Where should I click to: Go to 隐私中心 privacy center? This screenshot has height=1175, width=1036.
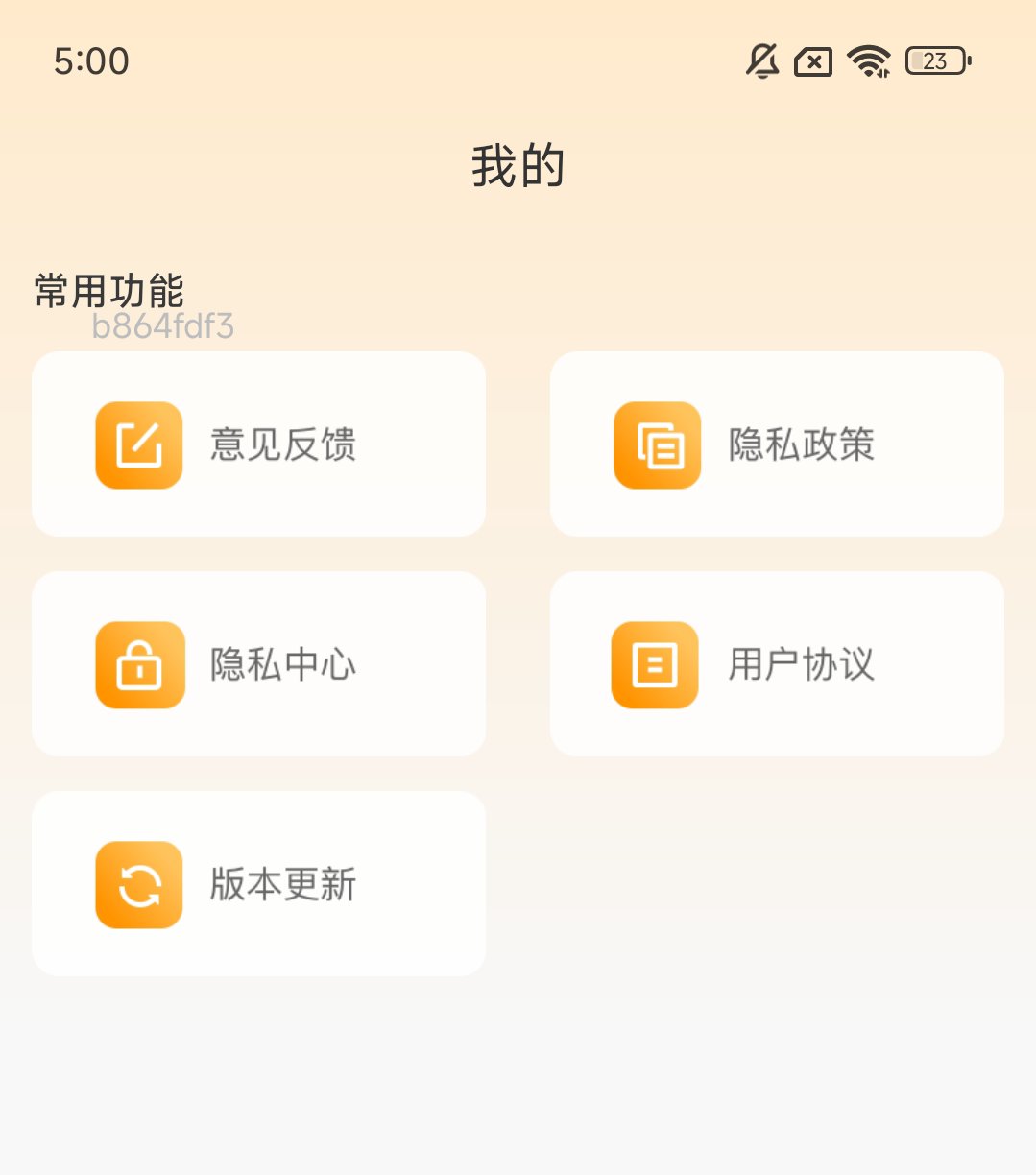point(258,663)
